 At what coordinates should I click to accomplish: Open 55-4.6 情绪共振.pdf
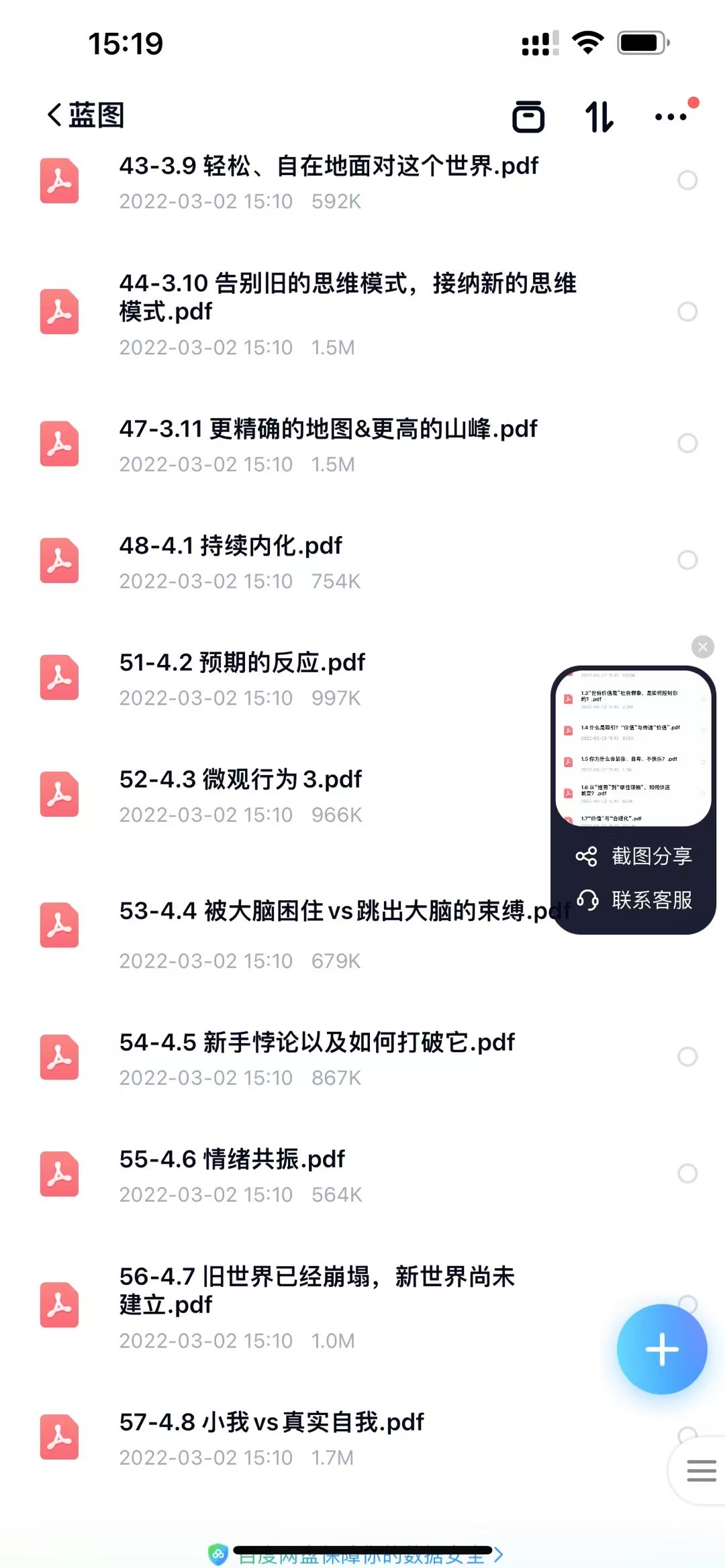[x=232, y=1159]
